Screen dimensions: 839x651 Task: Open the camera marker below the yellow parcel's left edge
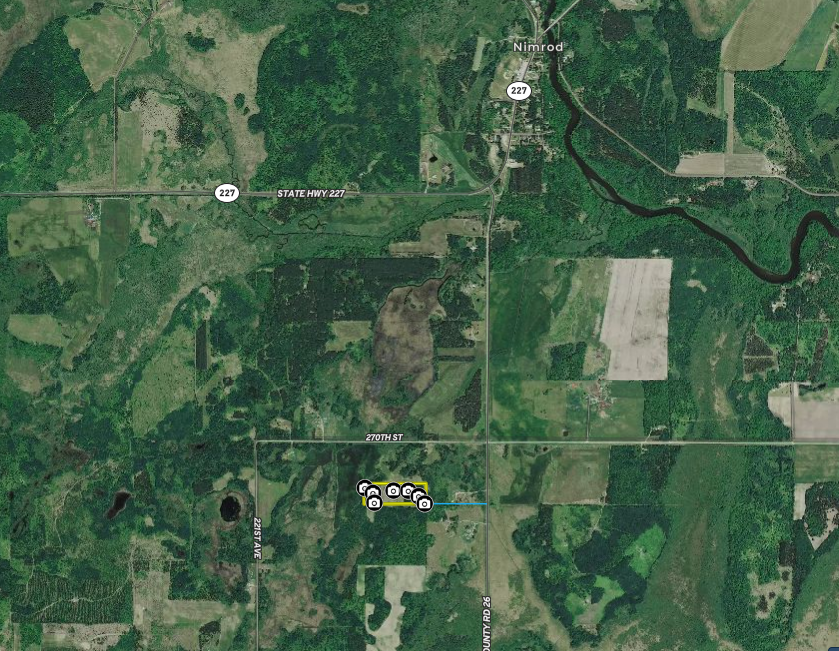coord(374,503)
